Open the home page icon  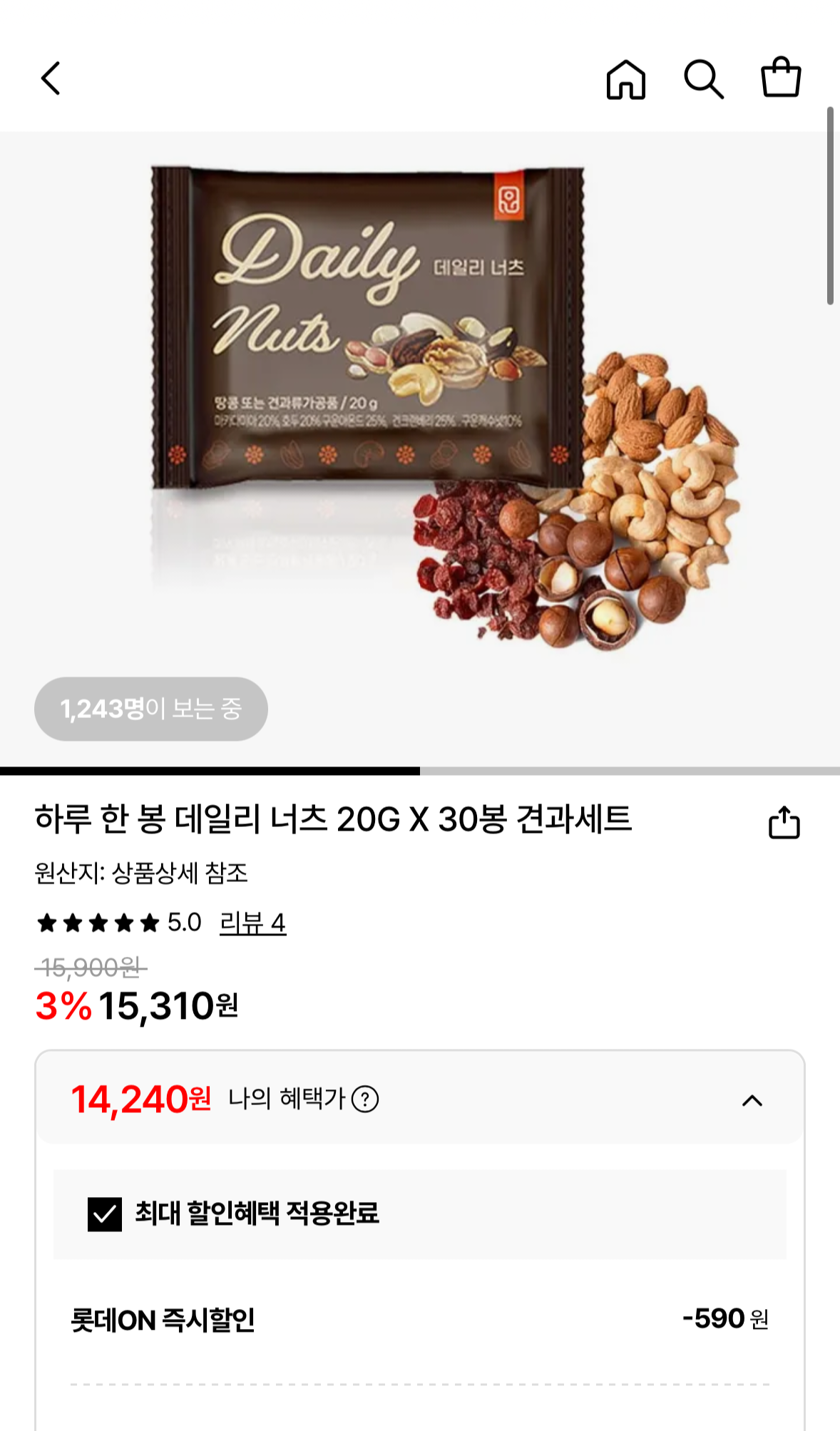[625, 78]
